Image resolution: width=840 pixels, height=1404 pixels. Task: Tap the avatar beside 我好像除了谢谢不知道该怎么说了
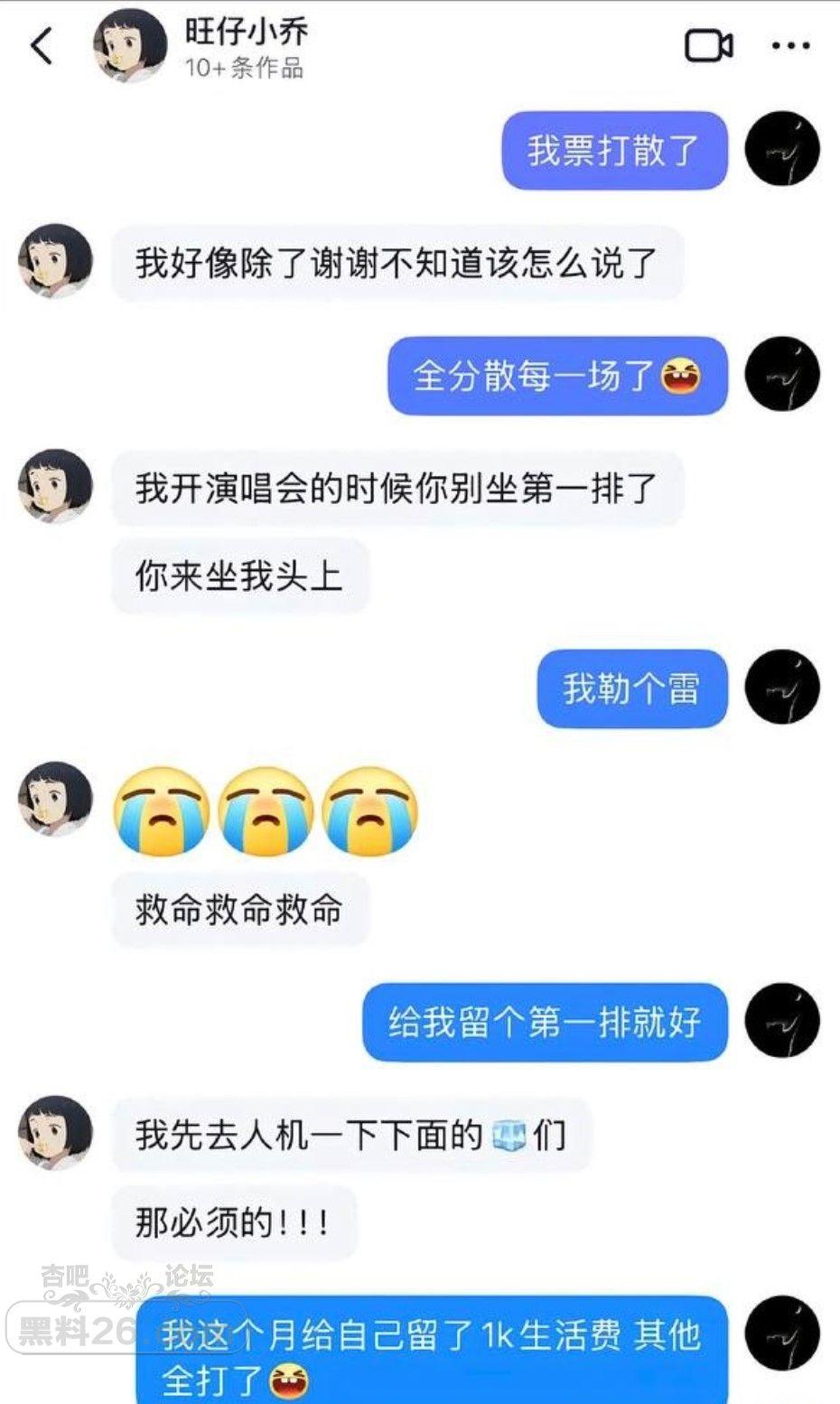point(56,262)
